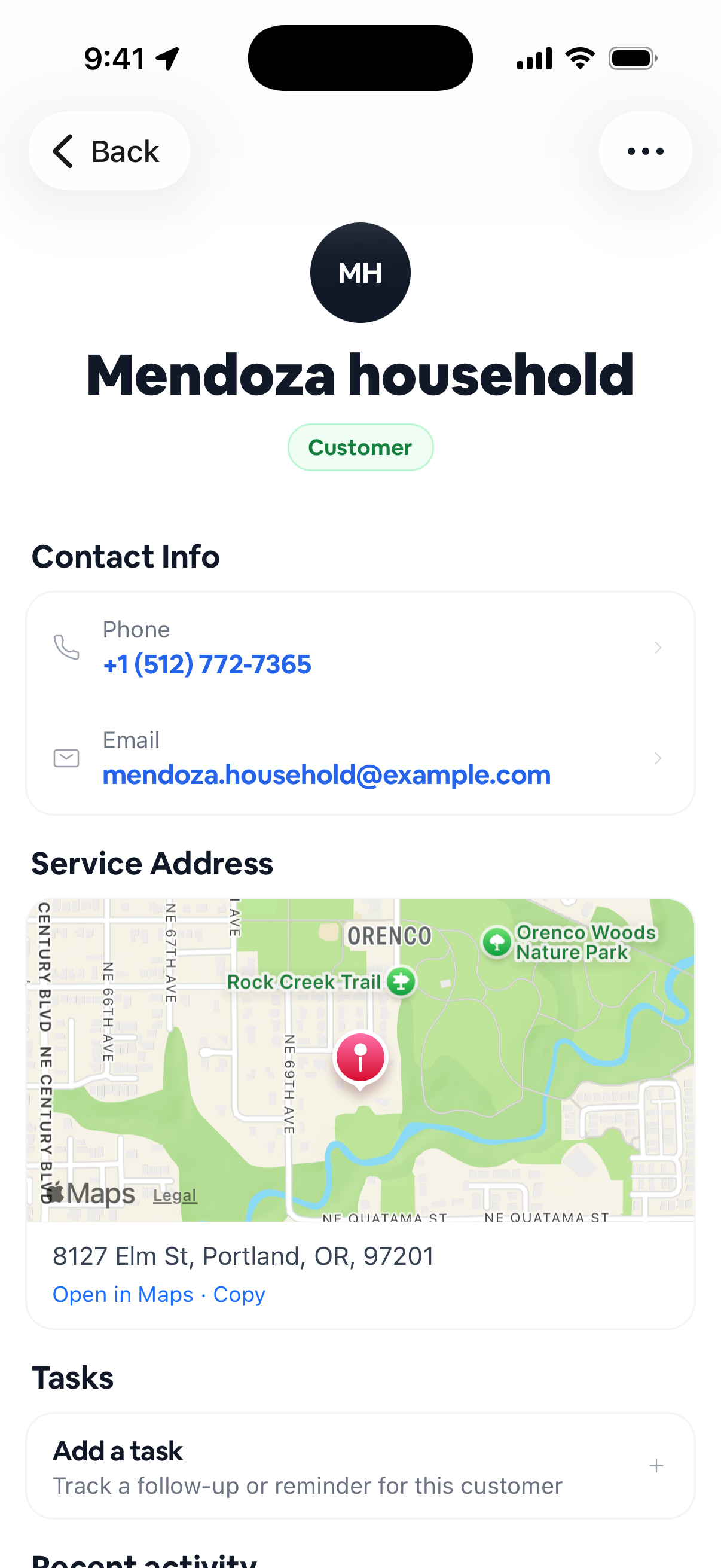
Task: Email mendoza.household@example.com
Action: tap(360, 758)
